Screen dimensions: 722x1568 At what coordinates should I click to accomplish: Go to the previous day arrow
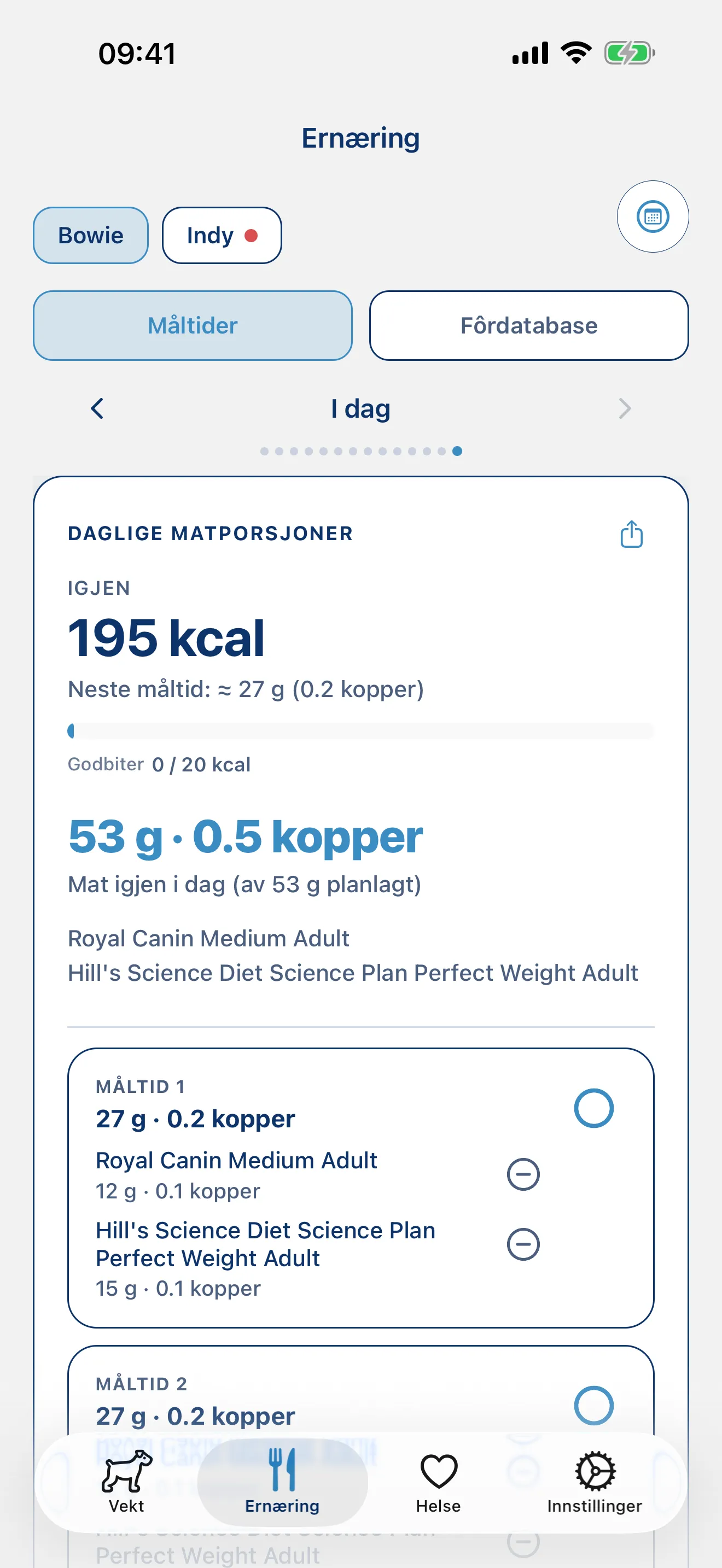97,408
